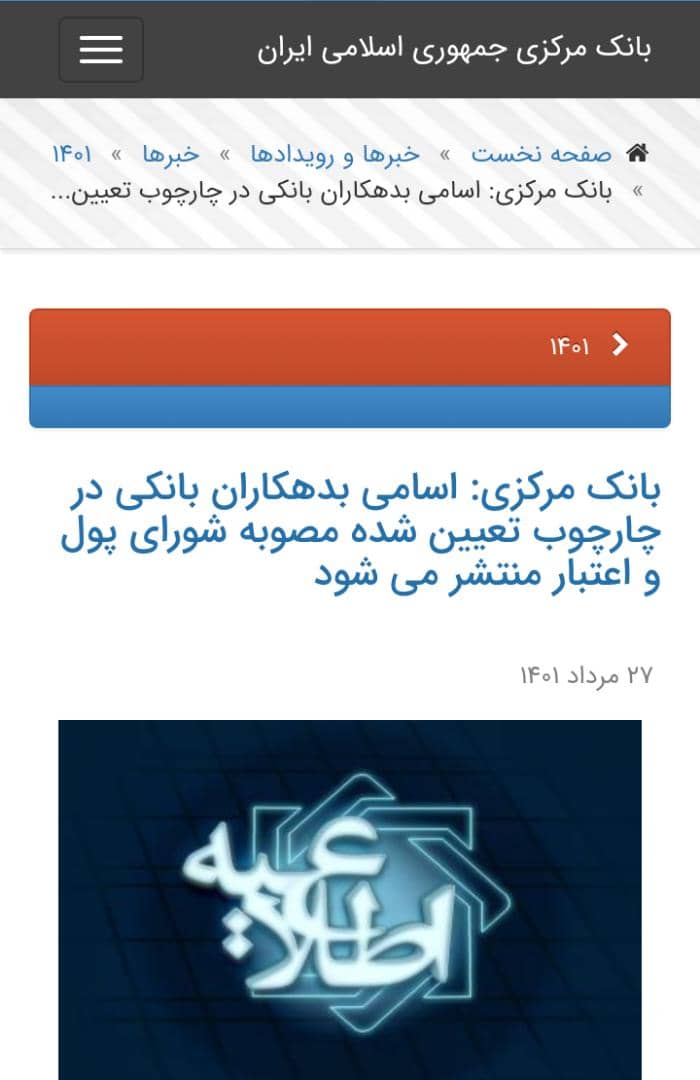
Task: Open the ۱۴۰۱ breadcrumb link
Action: click(x=72, y=154)
